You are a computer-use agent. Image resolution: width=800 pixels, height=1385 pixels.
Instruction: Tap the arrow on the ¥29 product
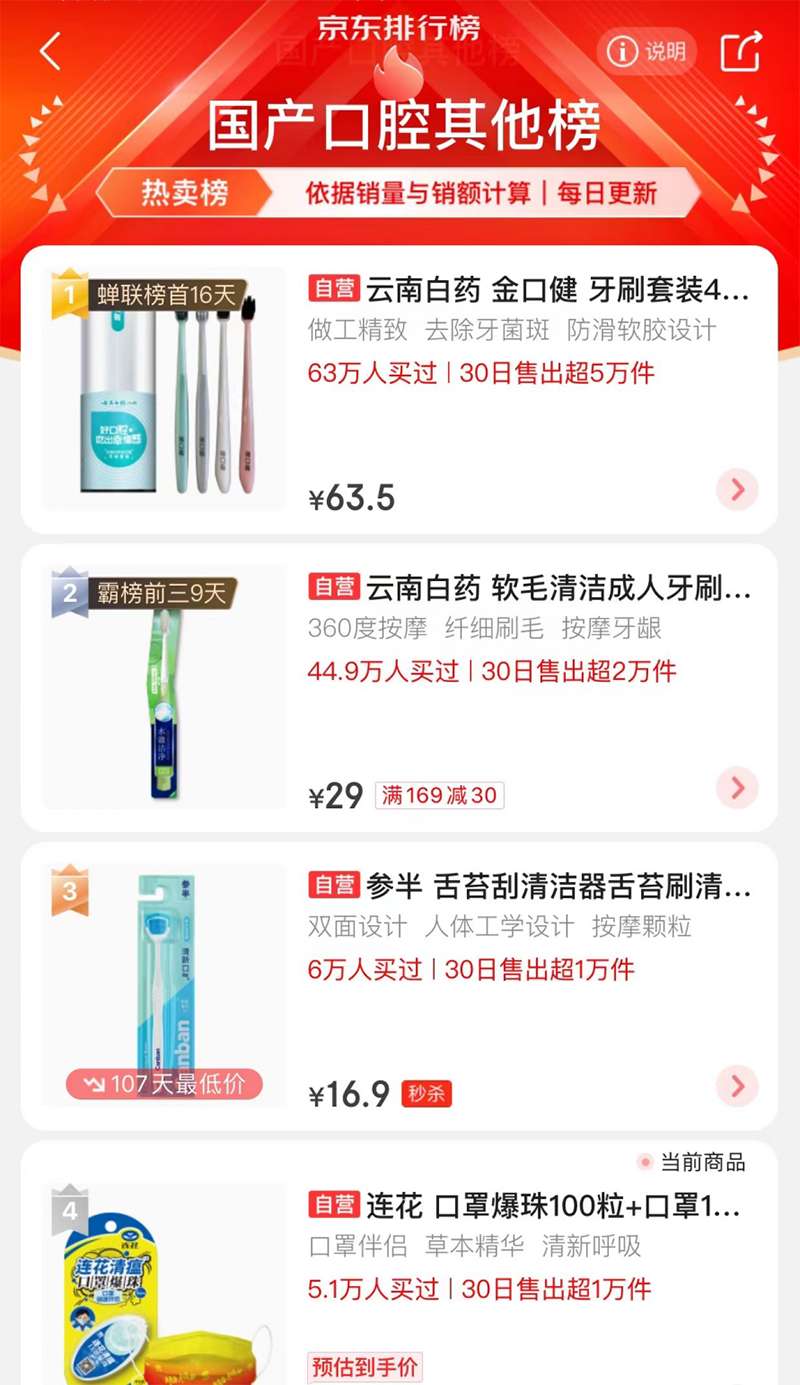coord(738,789)
